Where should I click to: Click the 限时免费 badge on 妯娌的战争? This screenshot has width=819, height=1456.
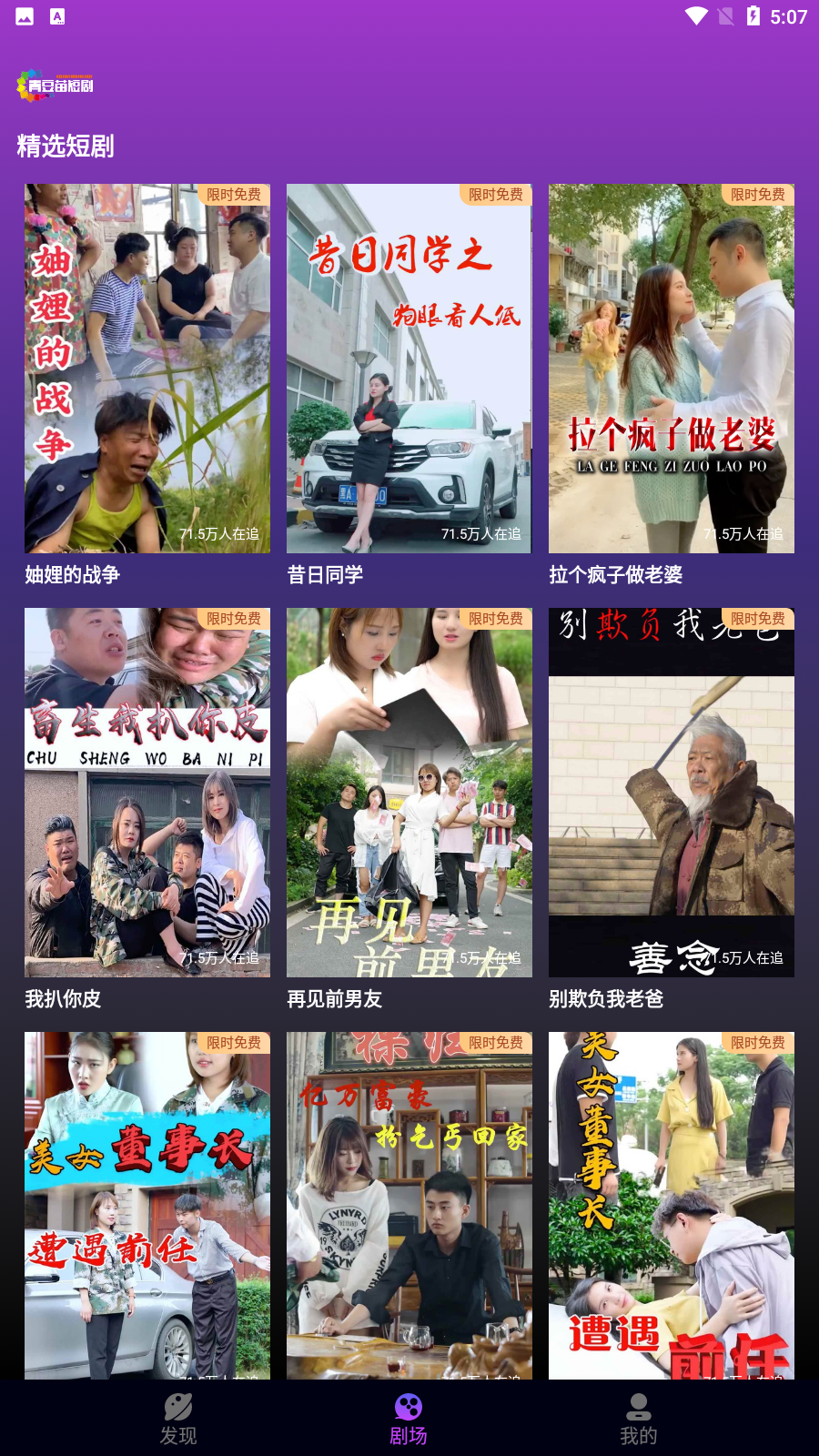(235, 195)
